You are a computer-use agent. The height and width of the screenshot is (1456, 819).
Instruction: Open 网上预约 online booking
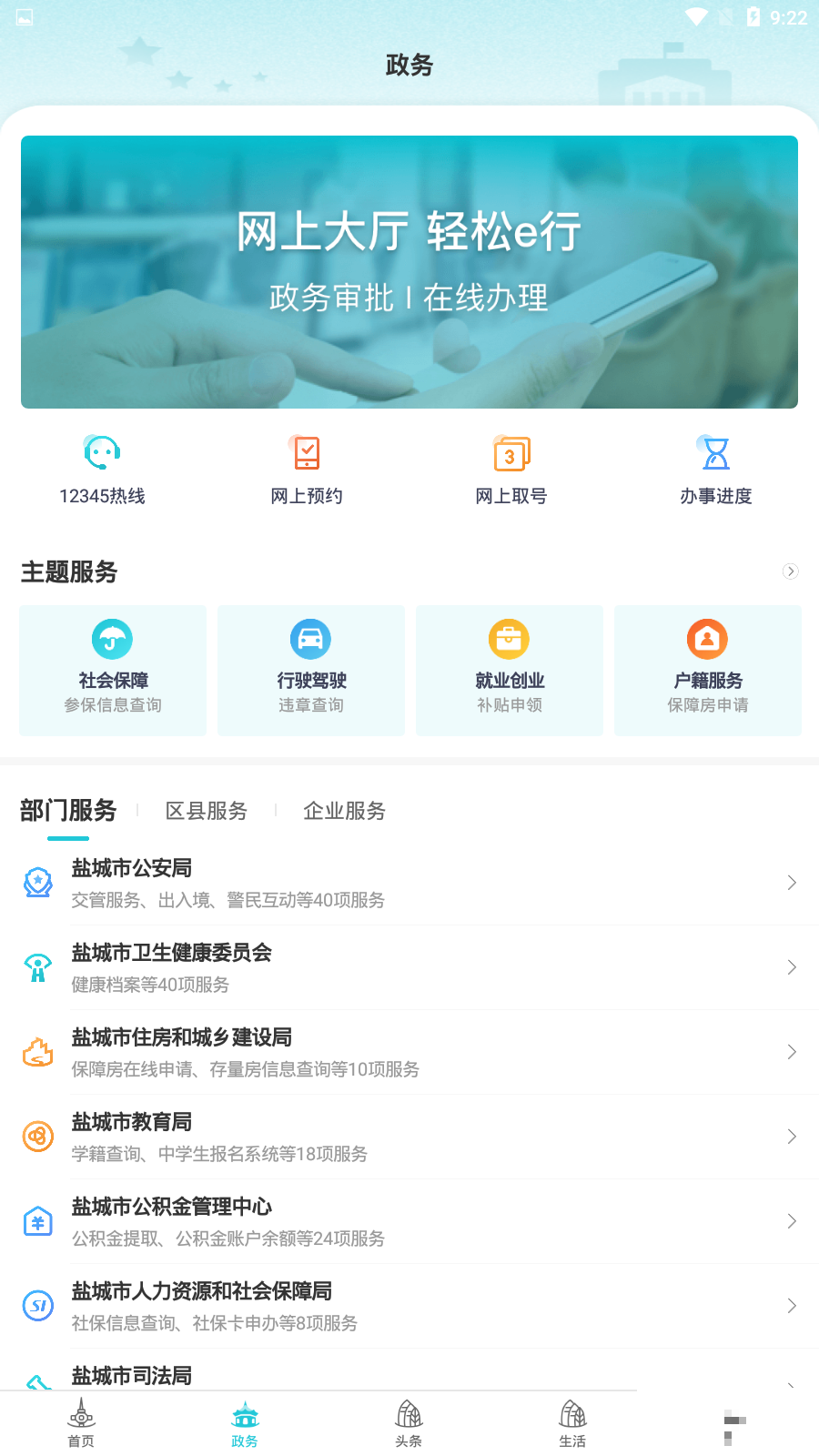click(x=307, y=470)
